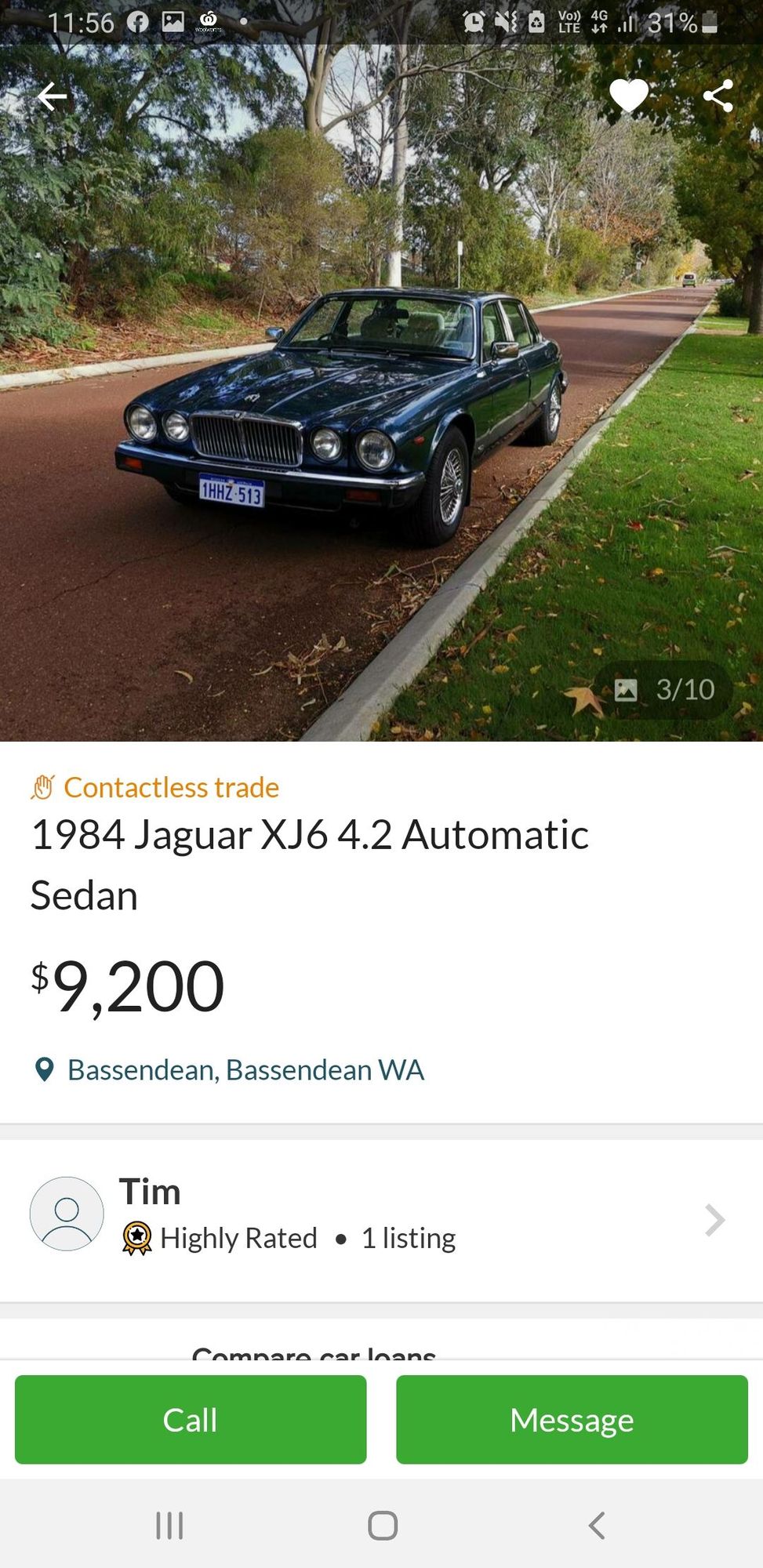763x1568 pixels.
Task: Open recent apps from navigation bar
Action: (x=169, y=1526)
